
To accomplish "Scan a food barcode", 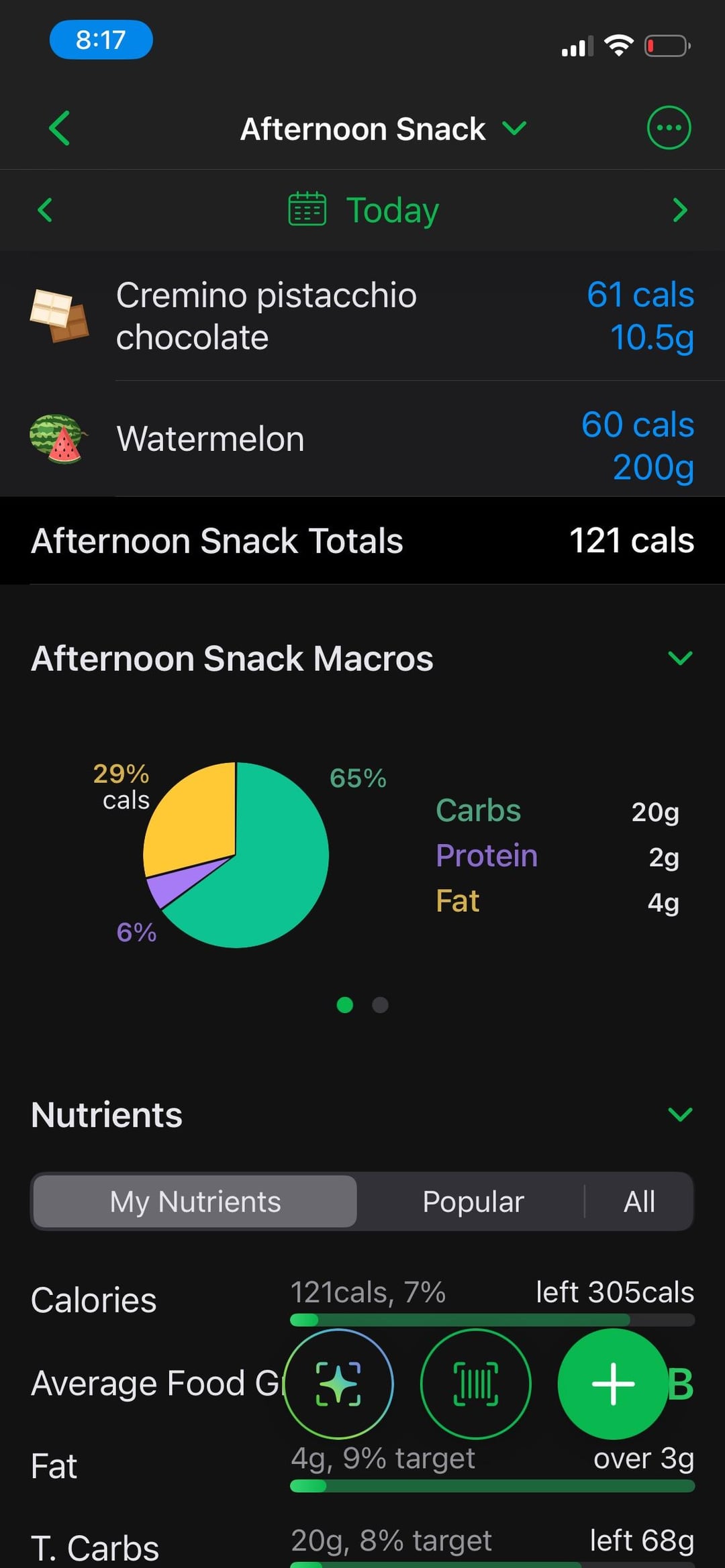I will pos(475,1383).
